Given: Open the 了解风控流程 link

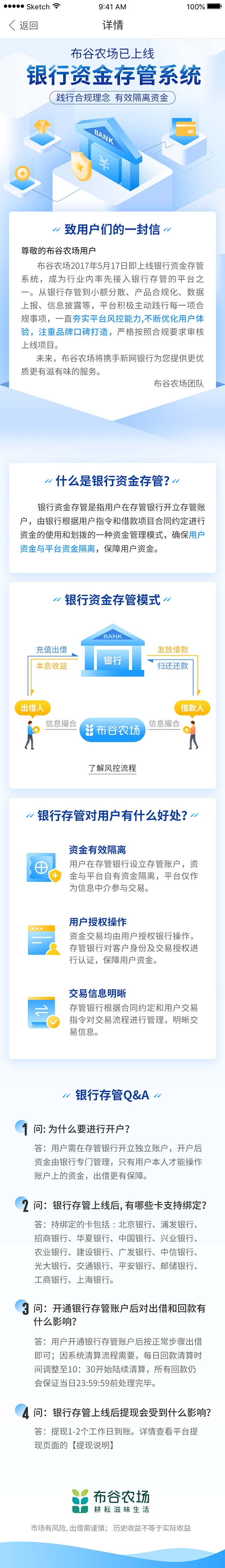Looking at the screenshot, I should [x=112, y=768].
